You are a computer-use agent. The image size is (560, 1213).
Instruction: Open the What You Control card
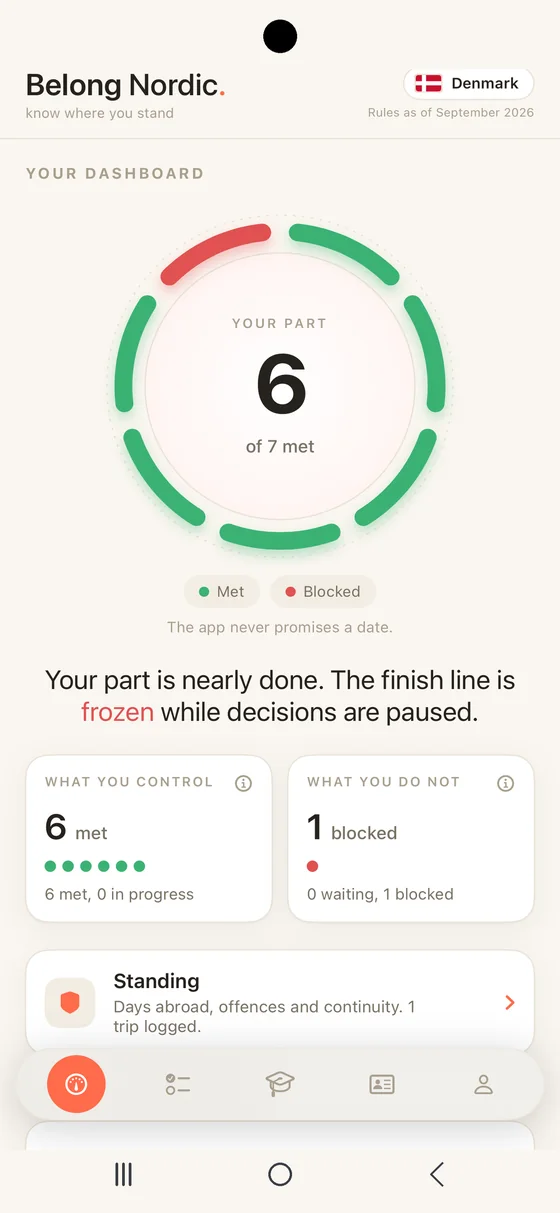[x=149, y=838]
